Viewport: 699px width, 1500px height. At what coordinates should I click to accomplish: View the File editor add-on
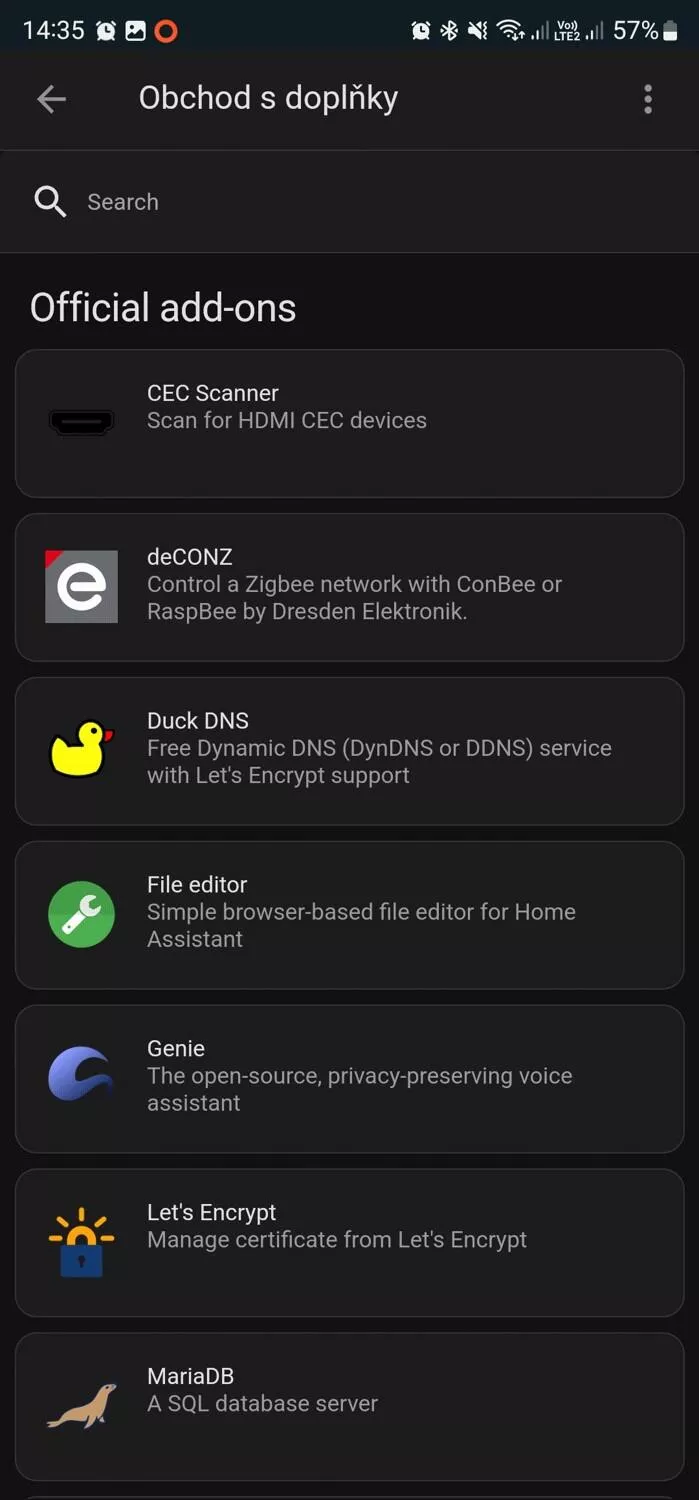pyautogui.click(x=349, y=915)
